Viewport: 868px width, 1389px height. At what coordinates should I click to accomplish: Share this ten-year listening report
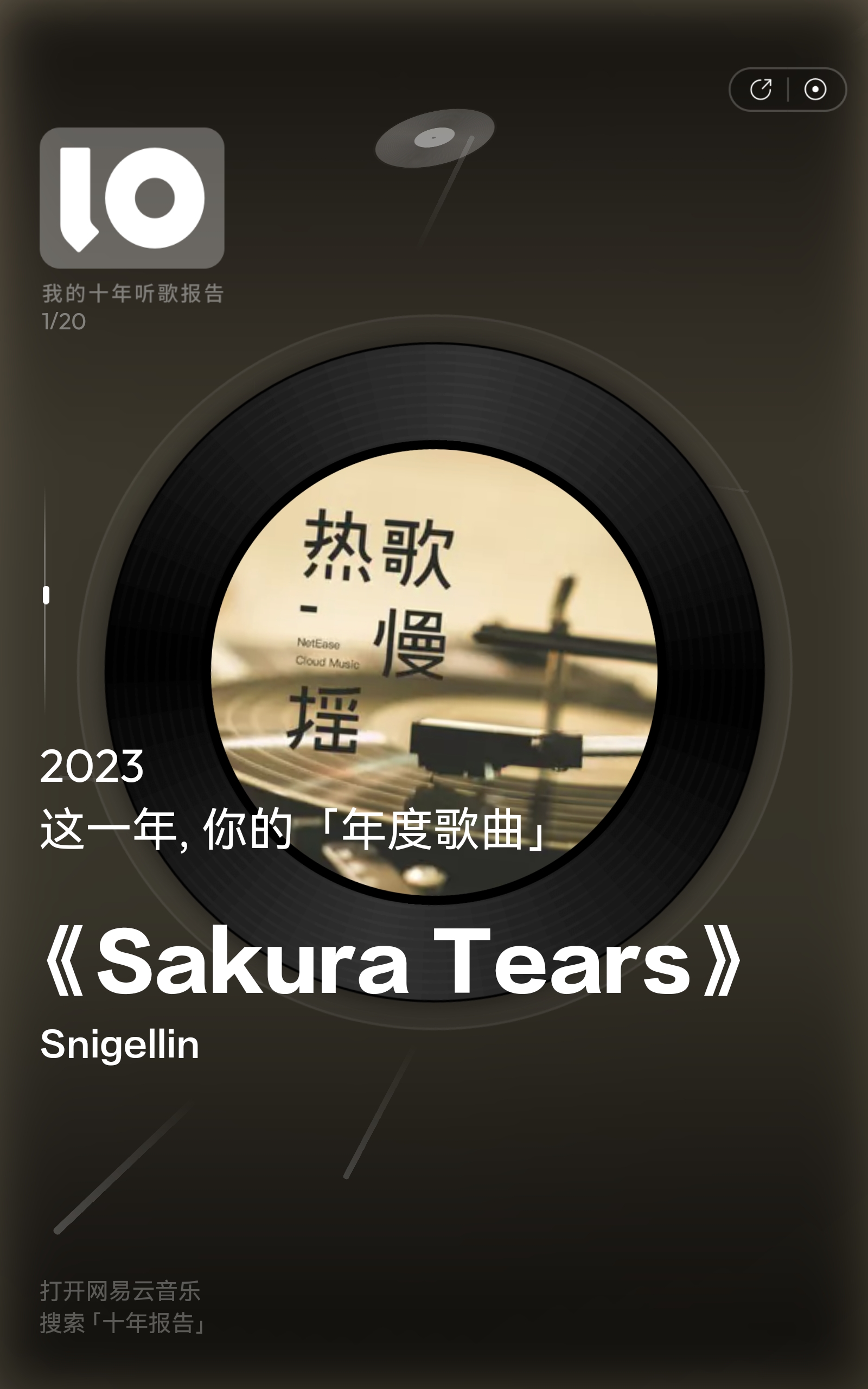761,90
